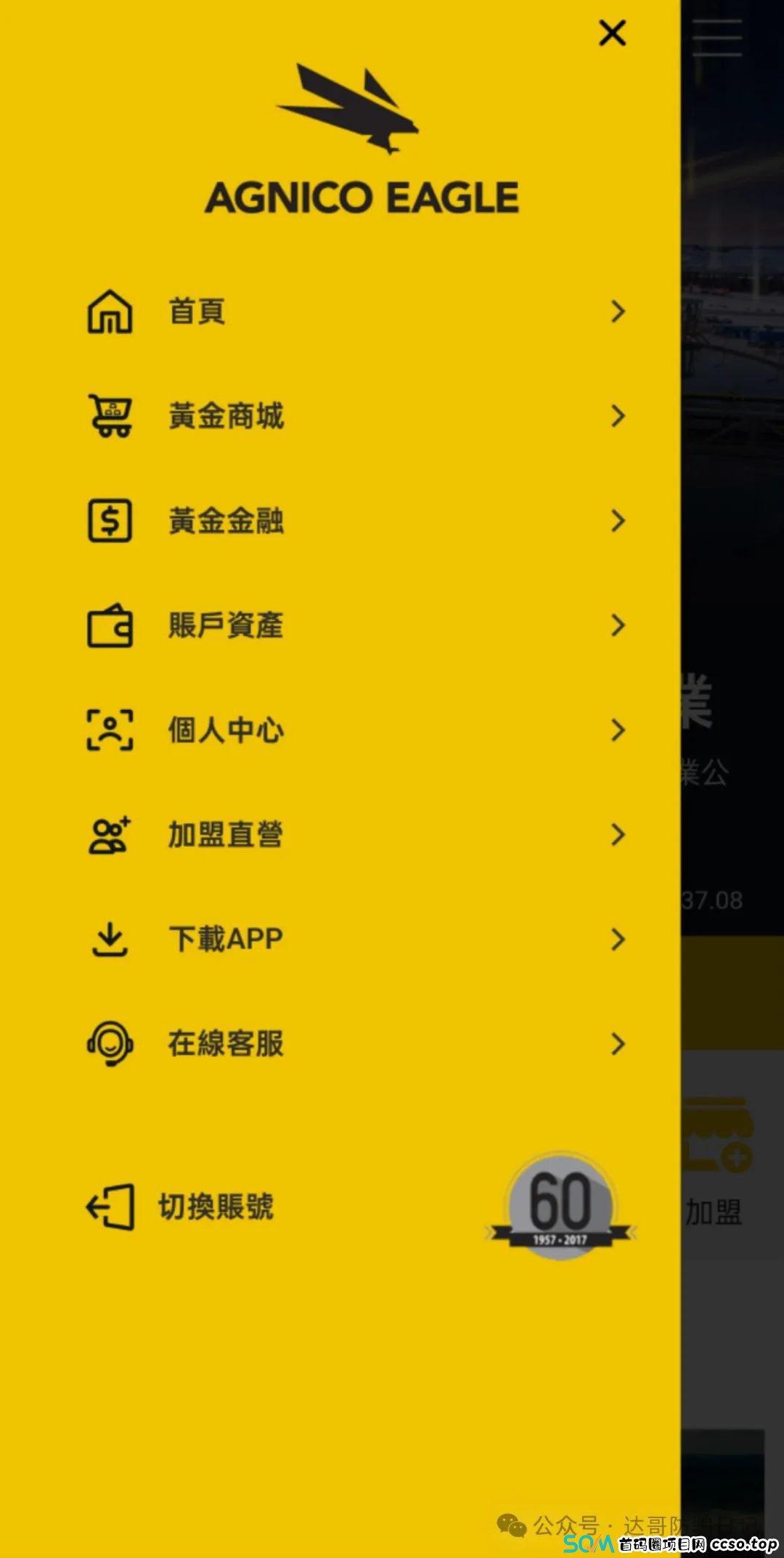Select the 首頁 home icon
Screen dimensions: 784x1558
[109, 312]
